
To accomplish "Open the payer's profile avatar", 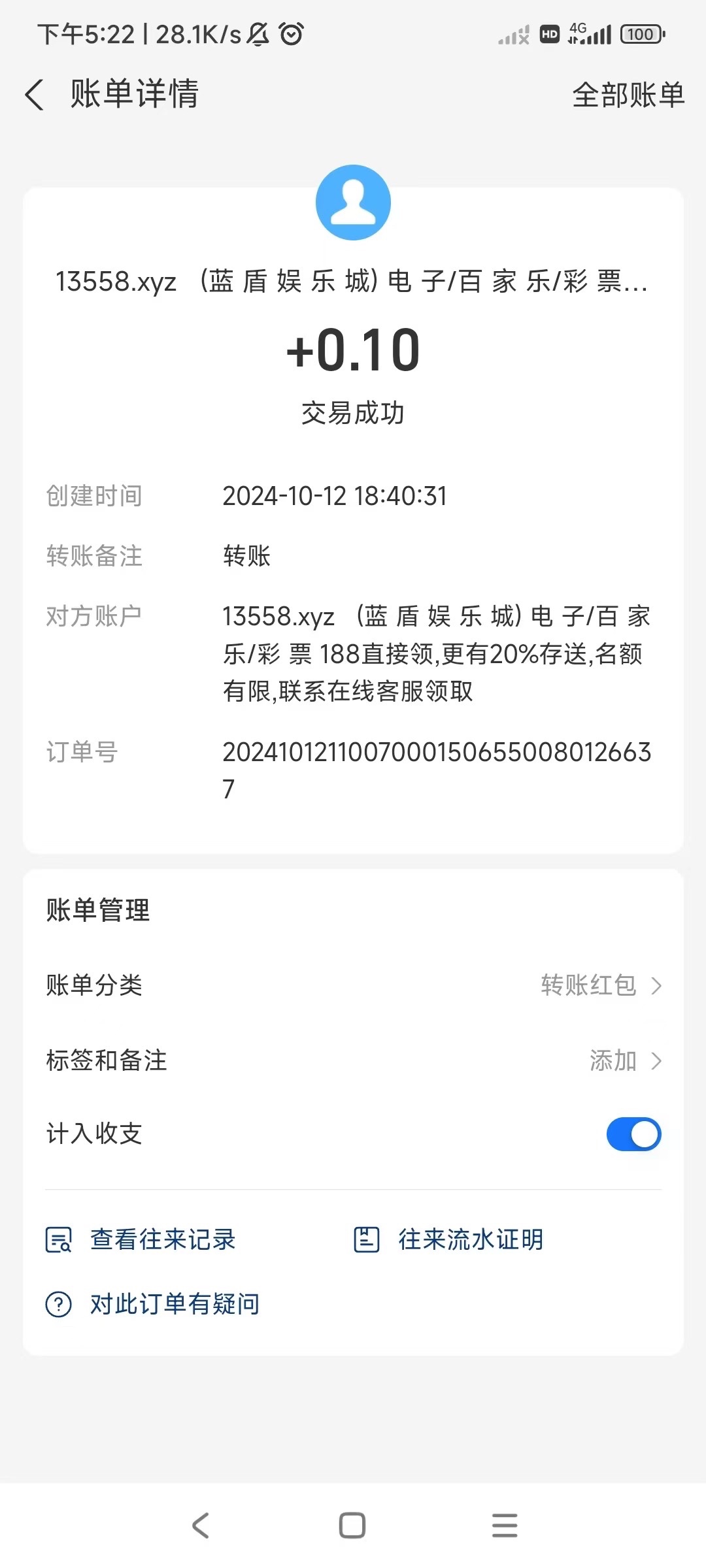I will pyautogui.click(x=353, y=203).
